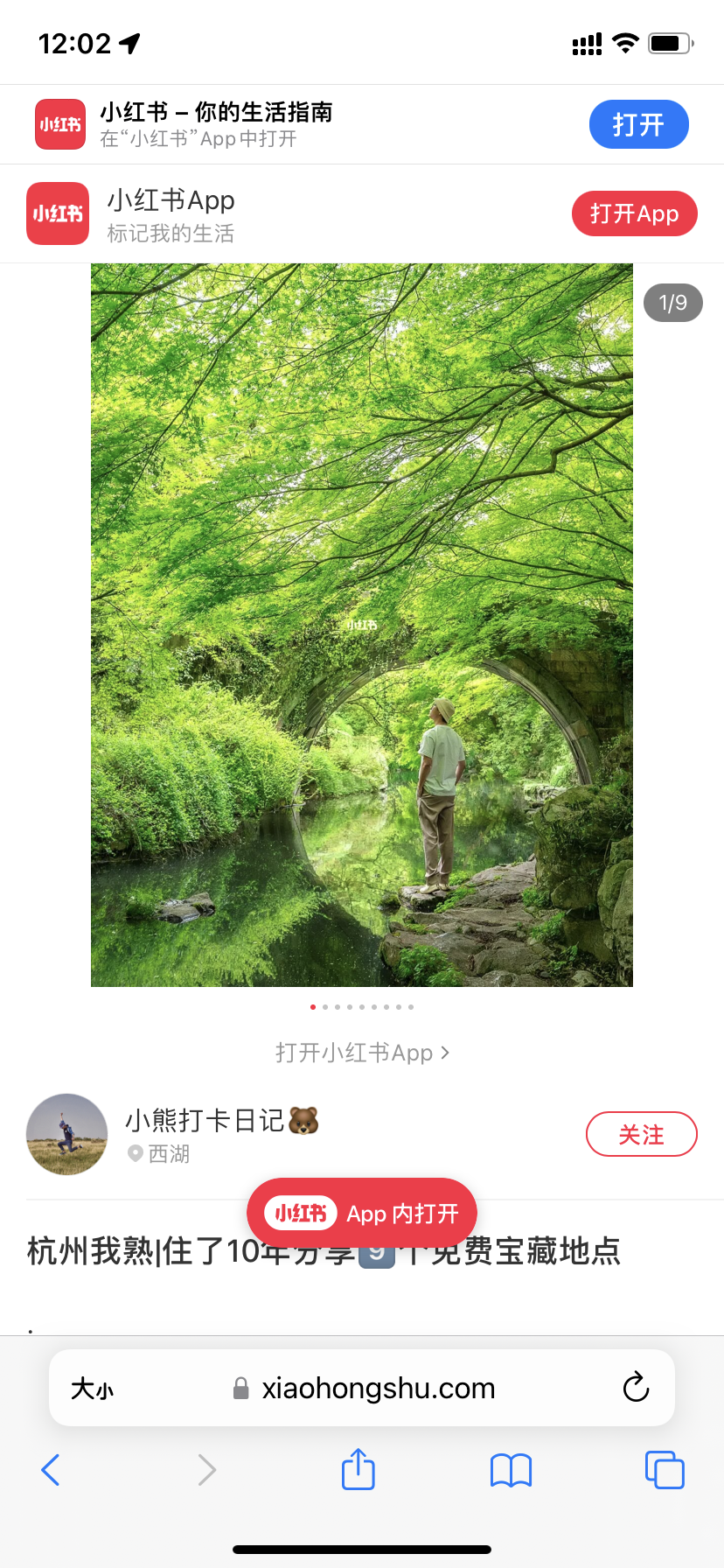Go back using the left chevron arrow
Image resolution: width=724 pixels, height=1568 pixels.
click(x=50, y=1470)
